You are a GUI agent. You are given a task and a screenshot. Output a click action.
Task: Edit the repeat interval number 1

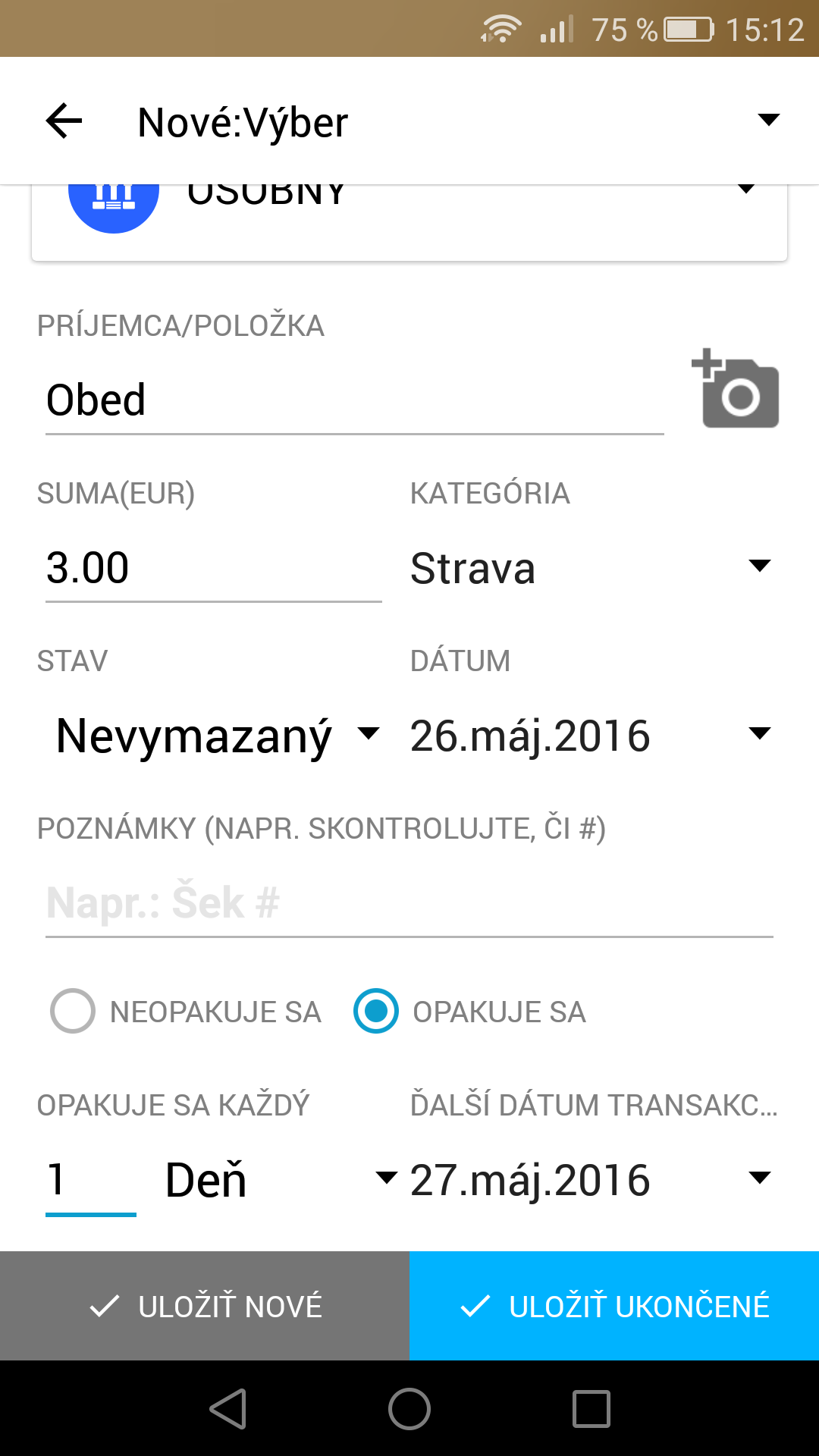point(91,1181)
